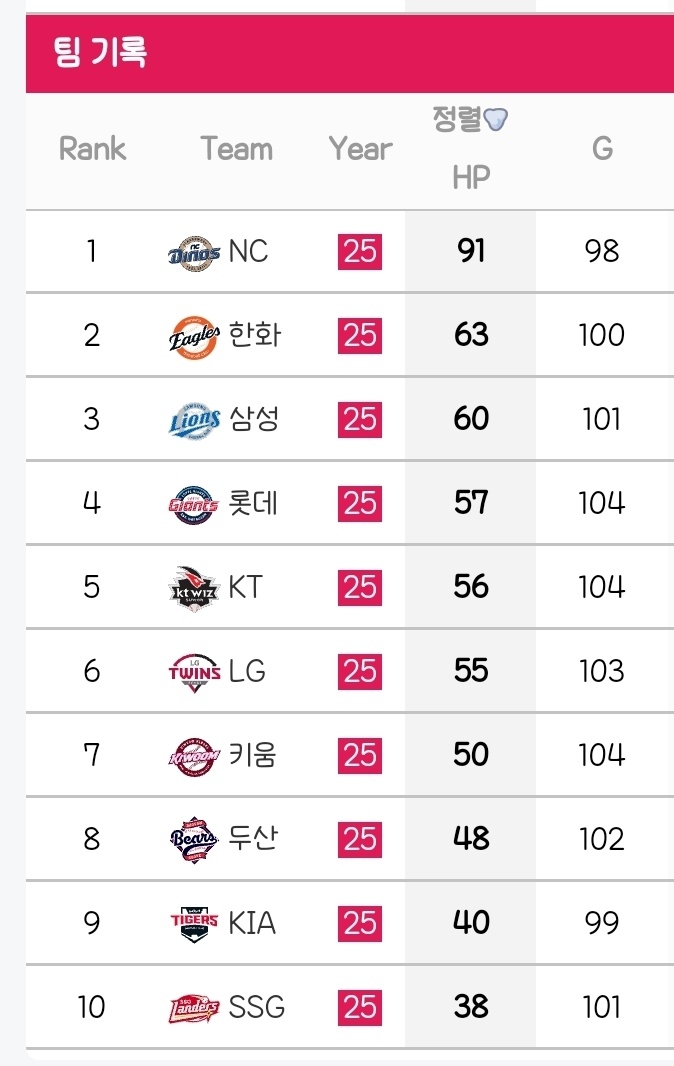Screen dimensions: 674x1066
Task: Sort the table by G column
Action: (x=601, y=149)
